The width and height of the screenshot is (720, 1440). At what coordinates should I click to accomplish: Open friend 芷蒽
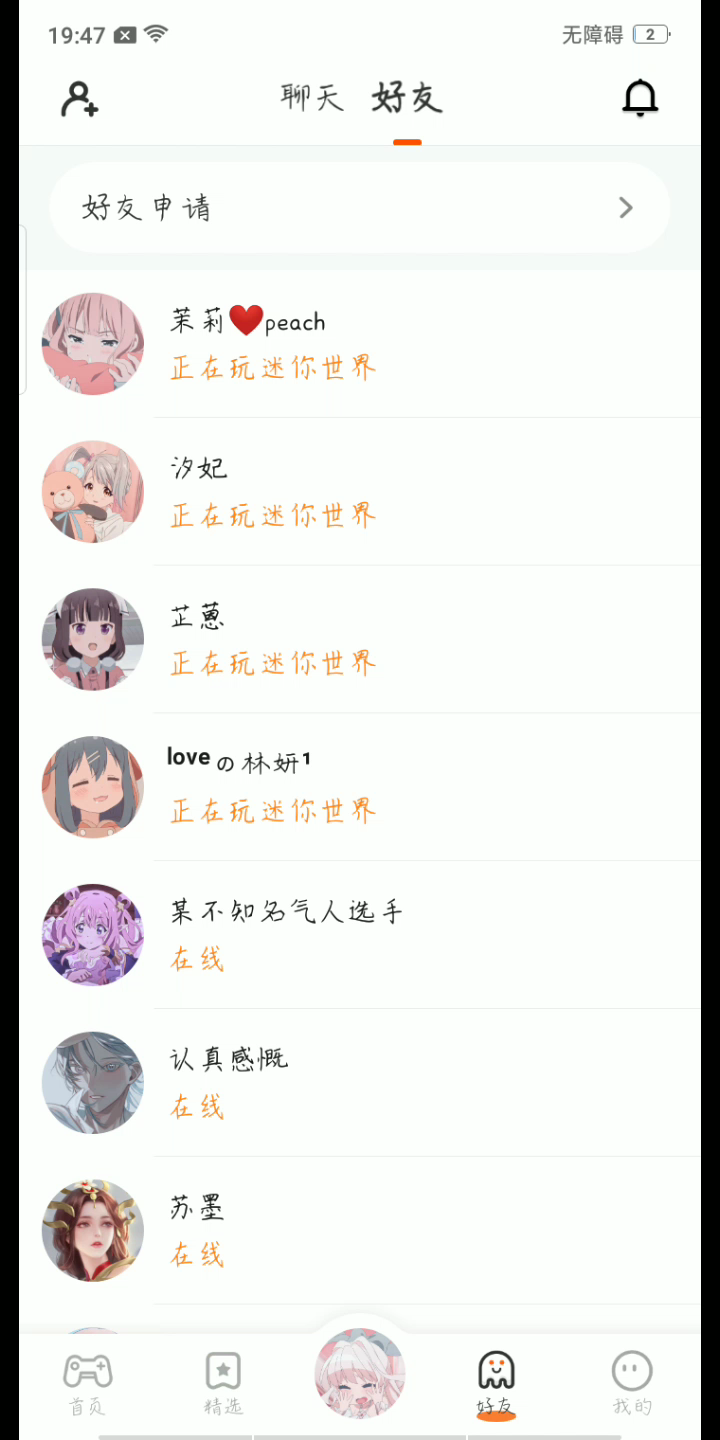[x=360, y=639]
